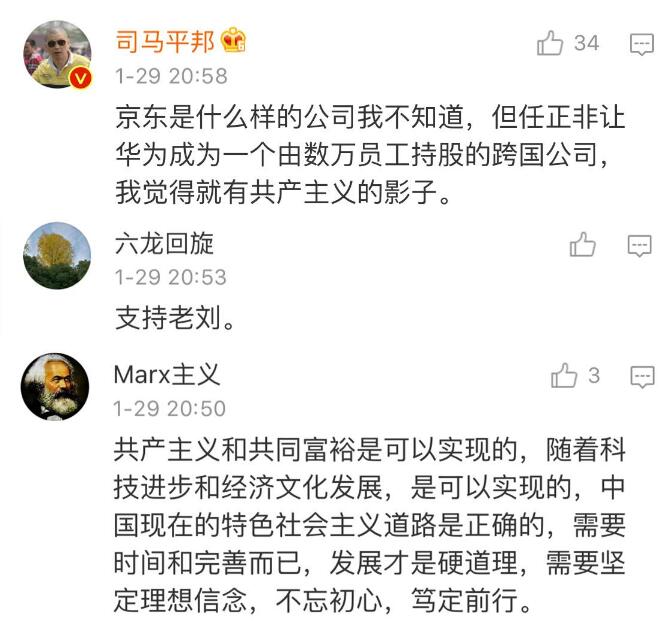Like Marx主义's comment
668x622 pixels.
565,376
